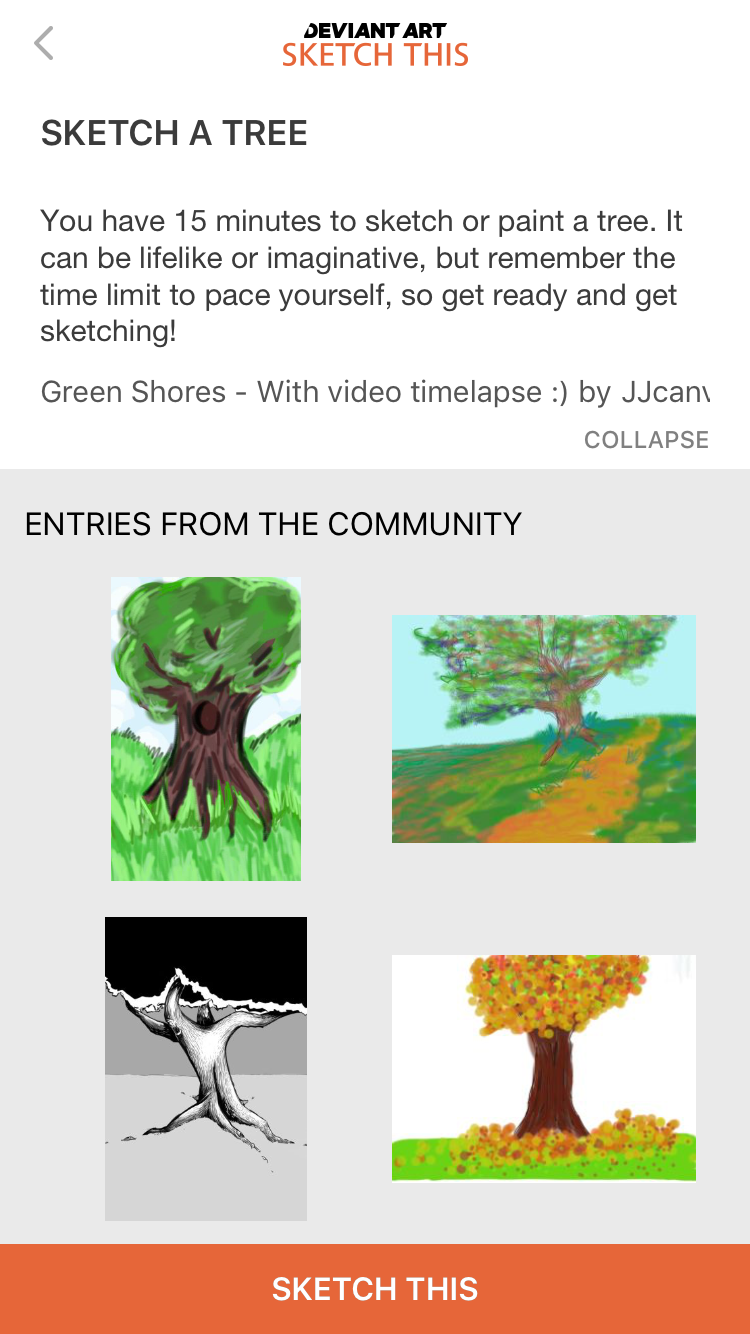The image size is (750, 1334).
Task: Open the green tree on grass entry
Action: [x=206, y=729]
